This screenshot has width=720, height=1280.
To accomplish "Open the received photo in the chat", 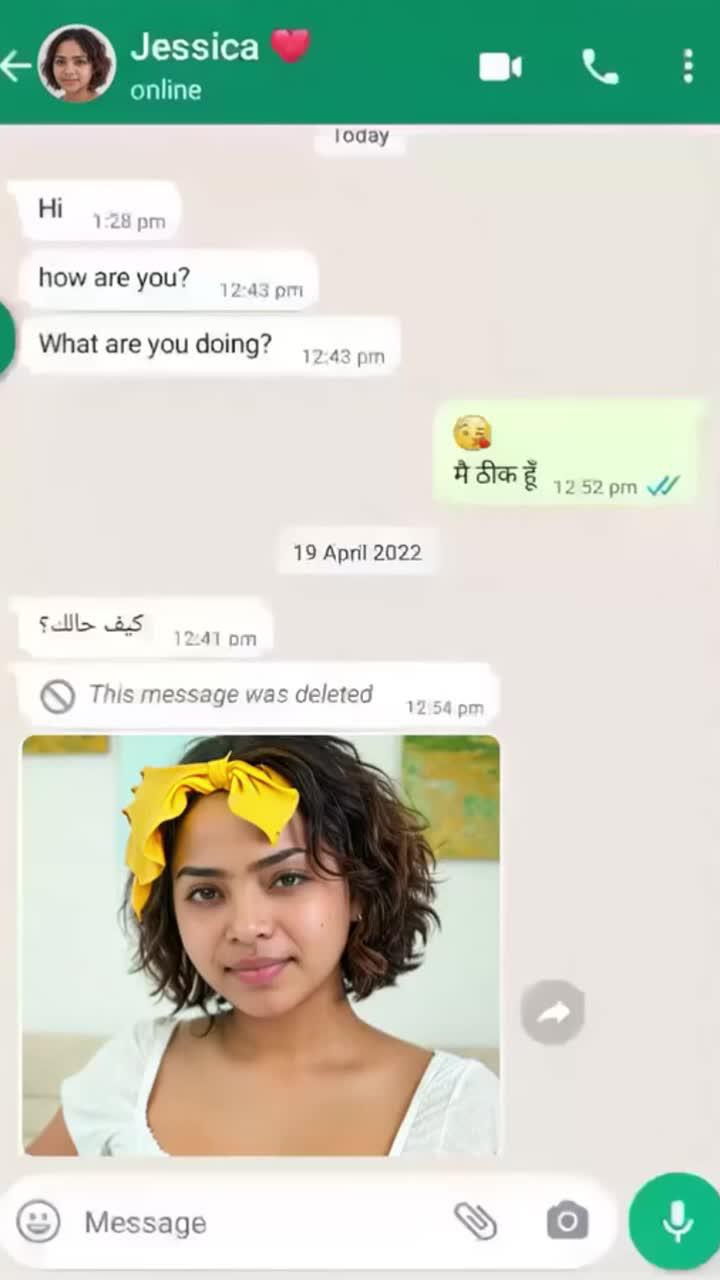I will tap(260, 945).
